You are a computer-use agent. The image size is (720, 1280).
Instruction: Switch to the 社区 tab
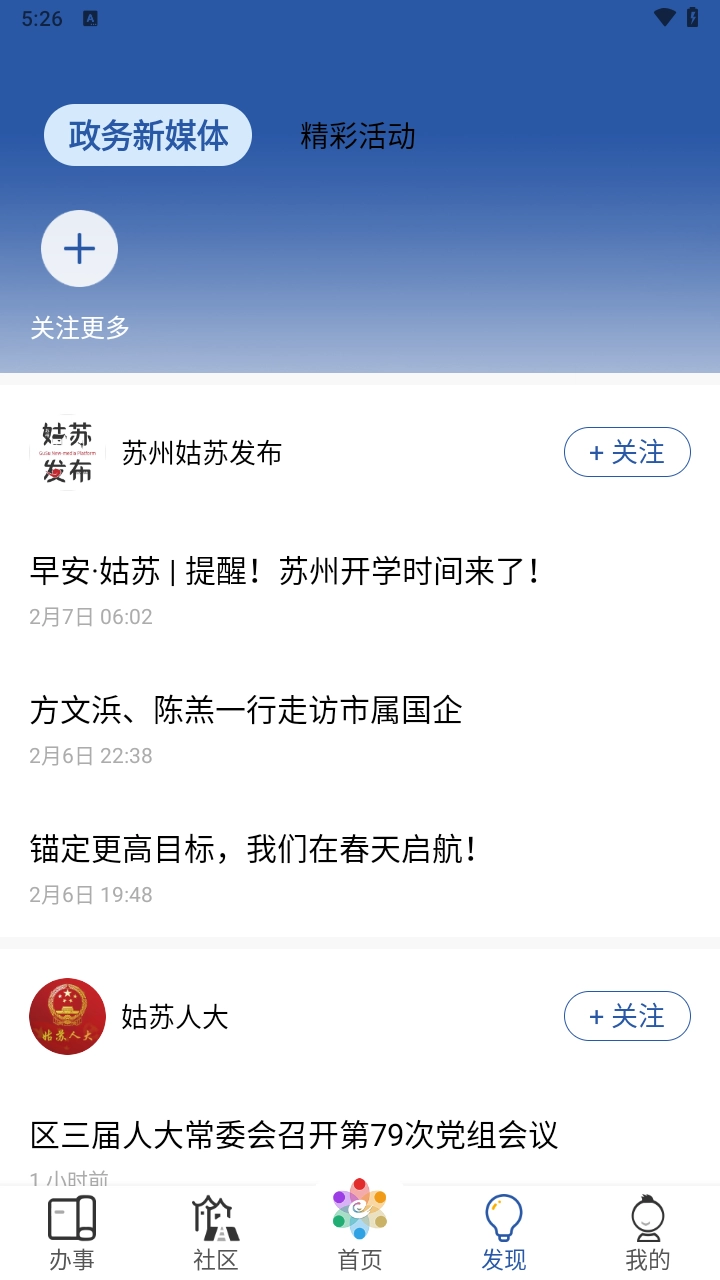tap(216, 1232)
